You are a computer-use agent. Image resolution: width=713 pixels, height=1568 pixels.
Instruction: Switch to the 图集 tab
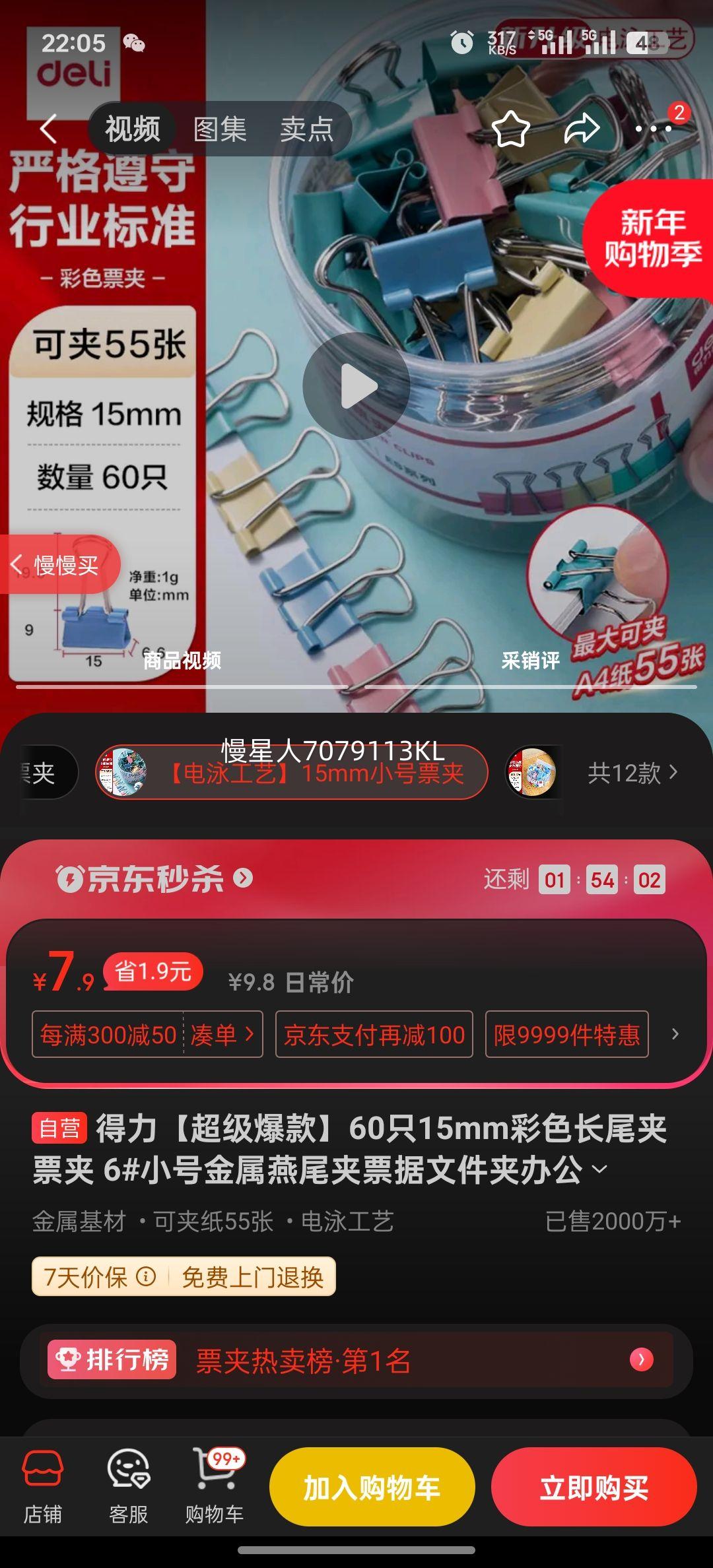tap(221, 129)
